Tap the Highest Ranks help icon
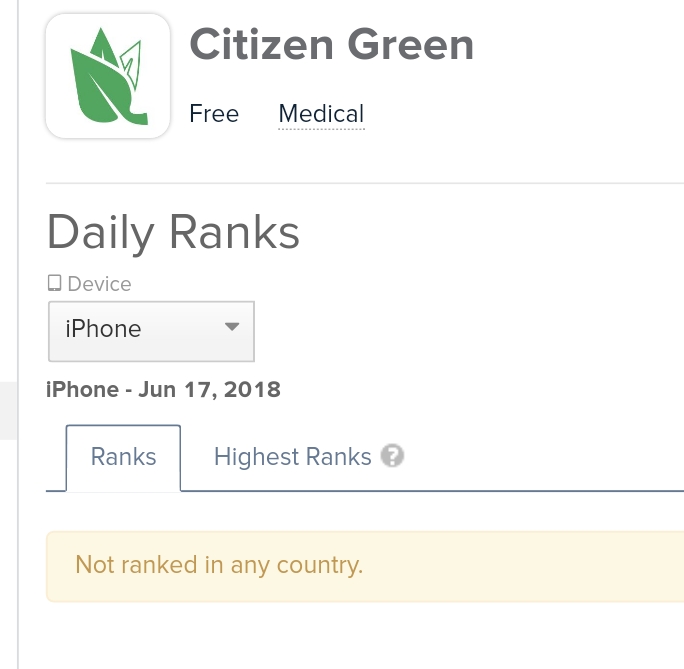This screenshot has width=684, height=669. [x=393, y=457]
